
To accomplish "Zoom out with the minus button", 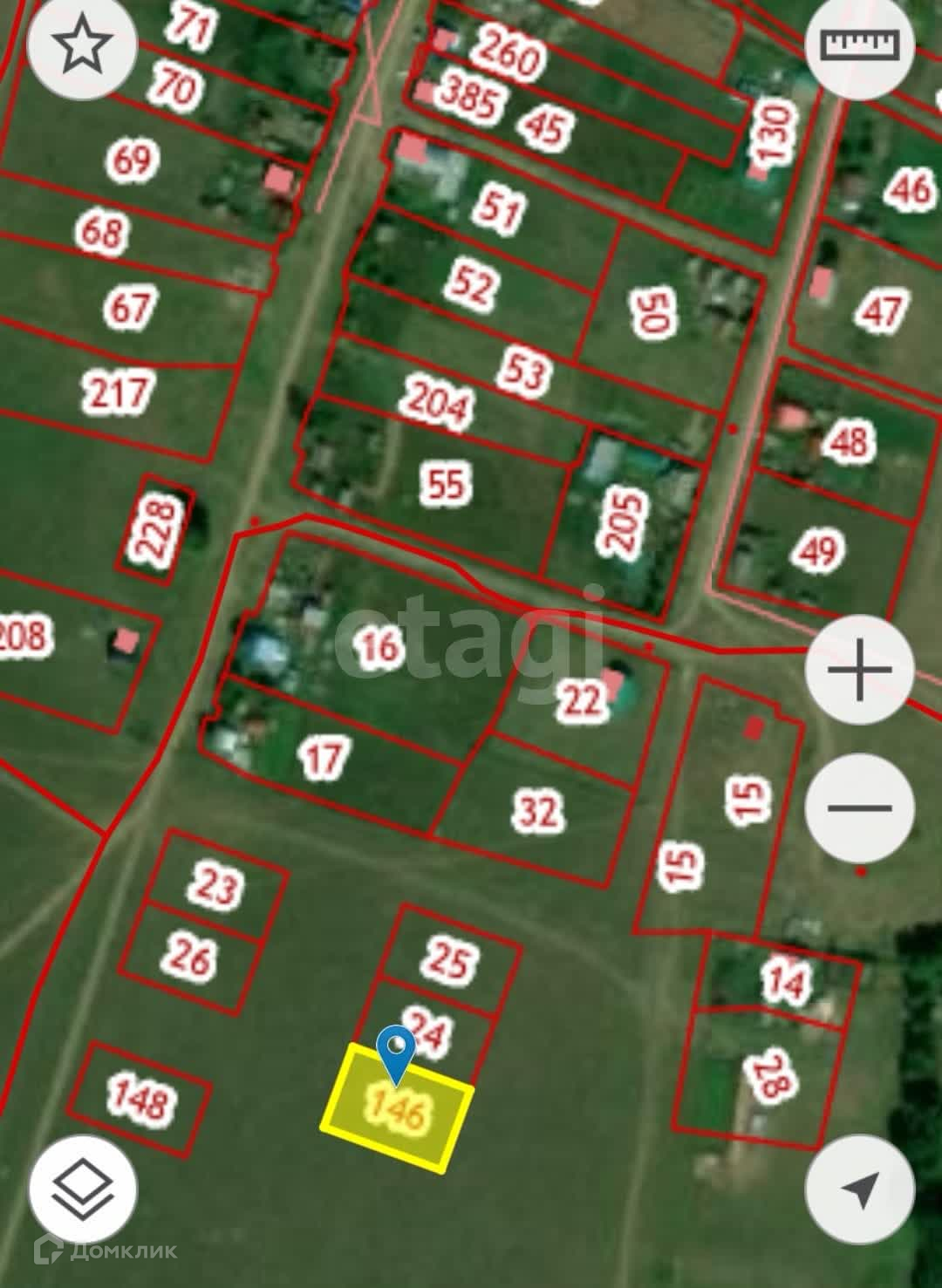I will click(x=859, y=808).
